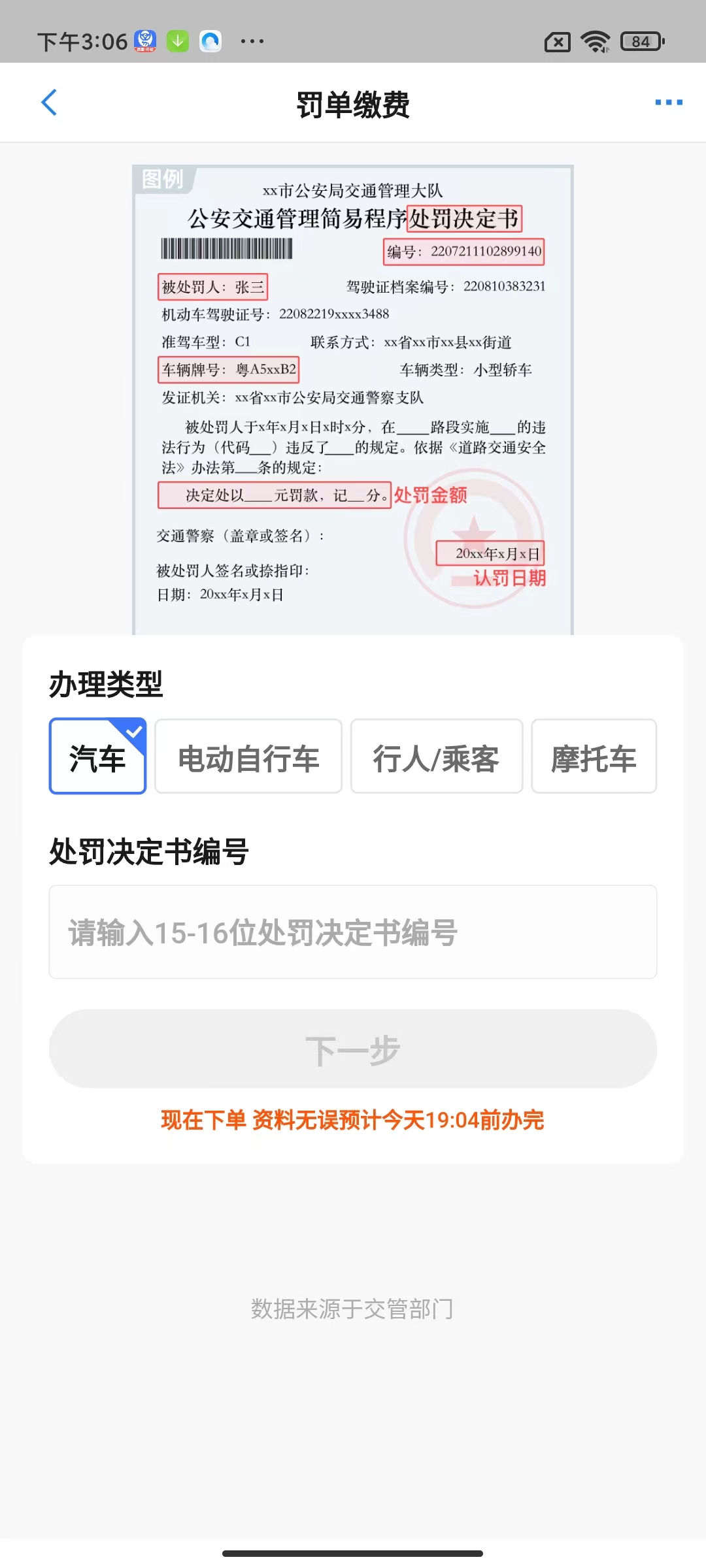Tap the green download icon in status bar
This screenshot has height=1568, width=706.
click(x=178, y=41)
